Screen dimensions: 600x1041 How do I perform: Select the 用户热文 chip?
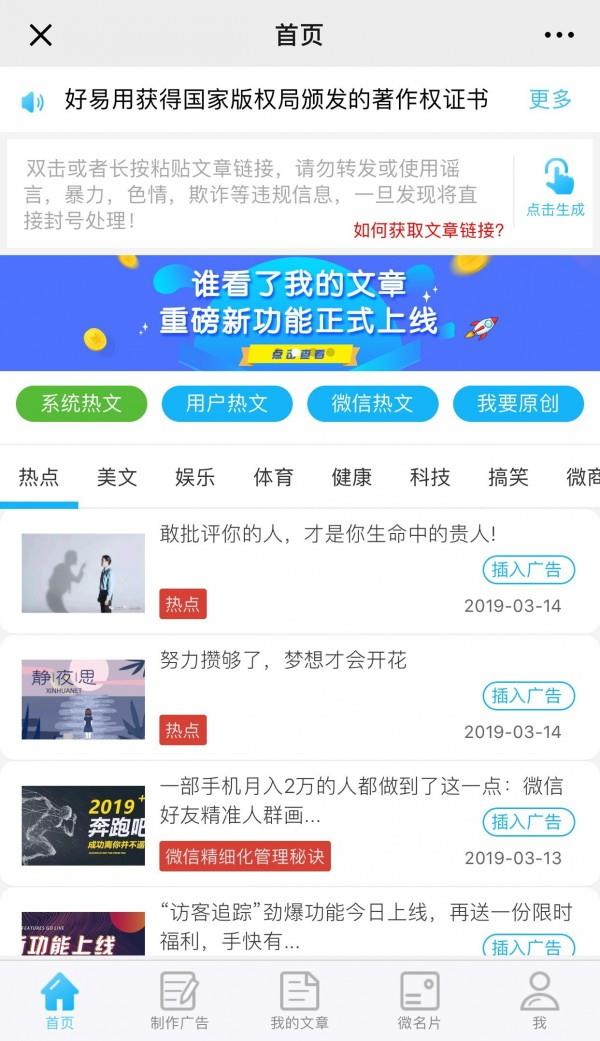227,404
